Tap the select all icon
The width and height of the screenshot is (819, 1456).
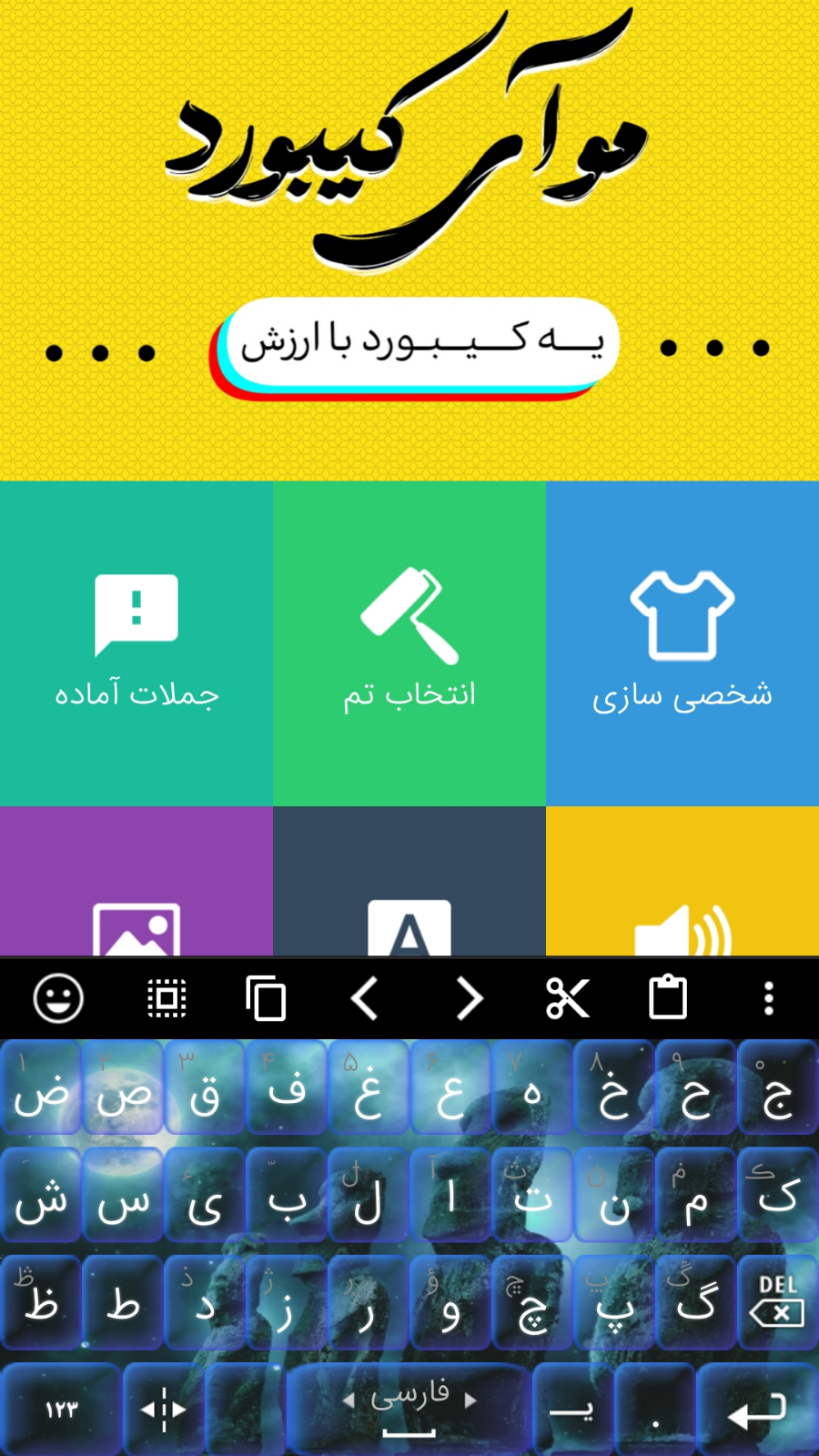[x=167, y=998]
